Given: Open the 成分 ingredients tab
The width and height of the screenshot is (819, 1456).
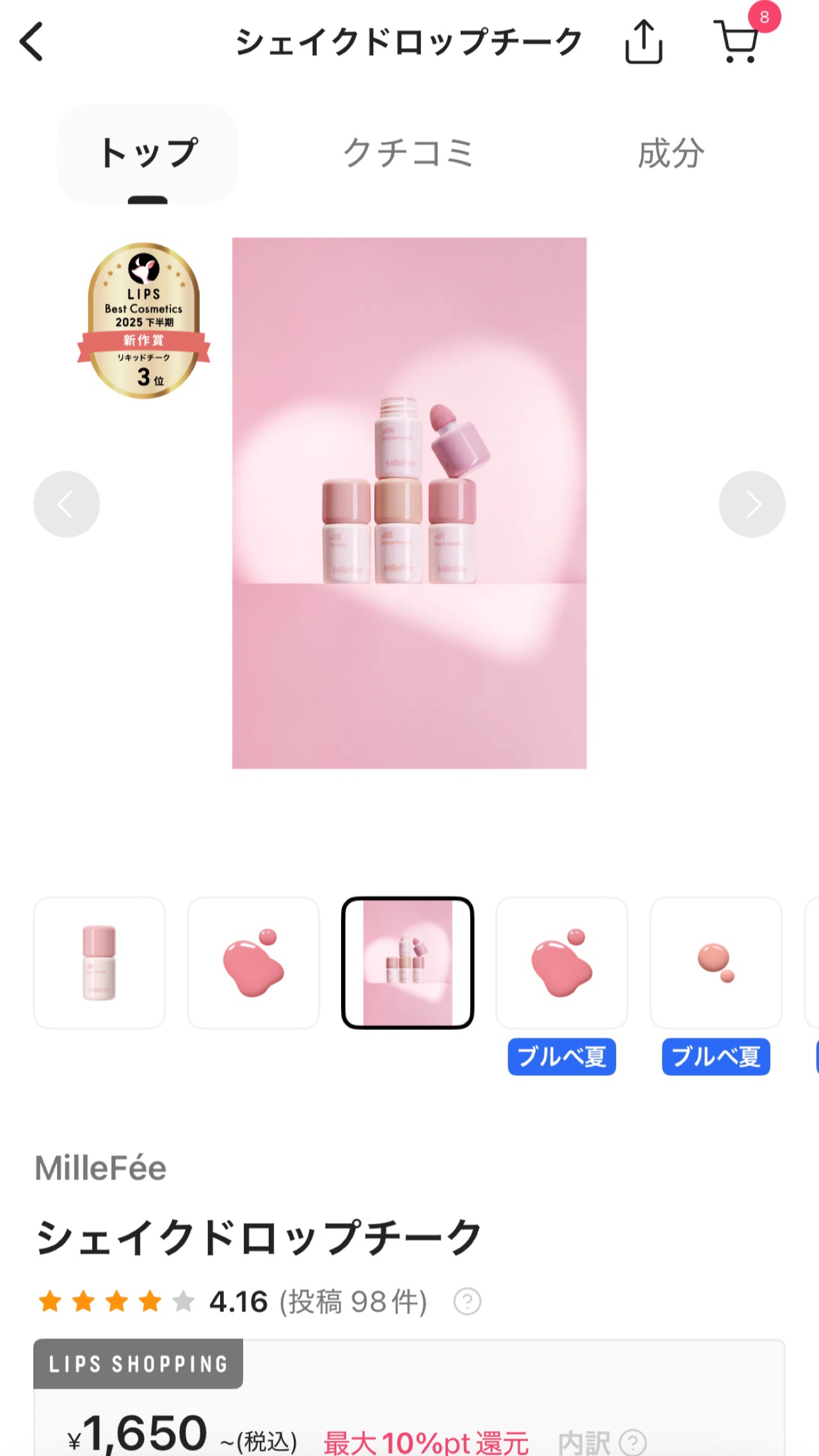Looking at the screenshot, I should click(670, 151).
